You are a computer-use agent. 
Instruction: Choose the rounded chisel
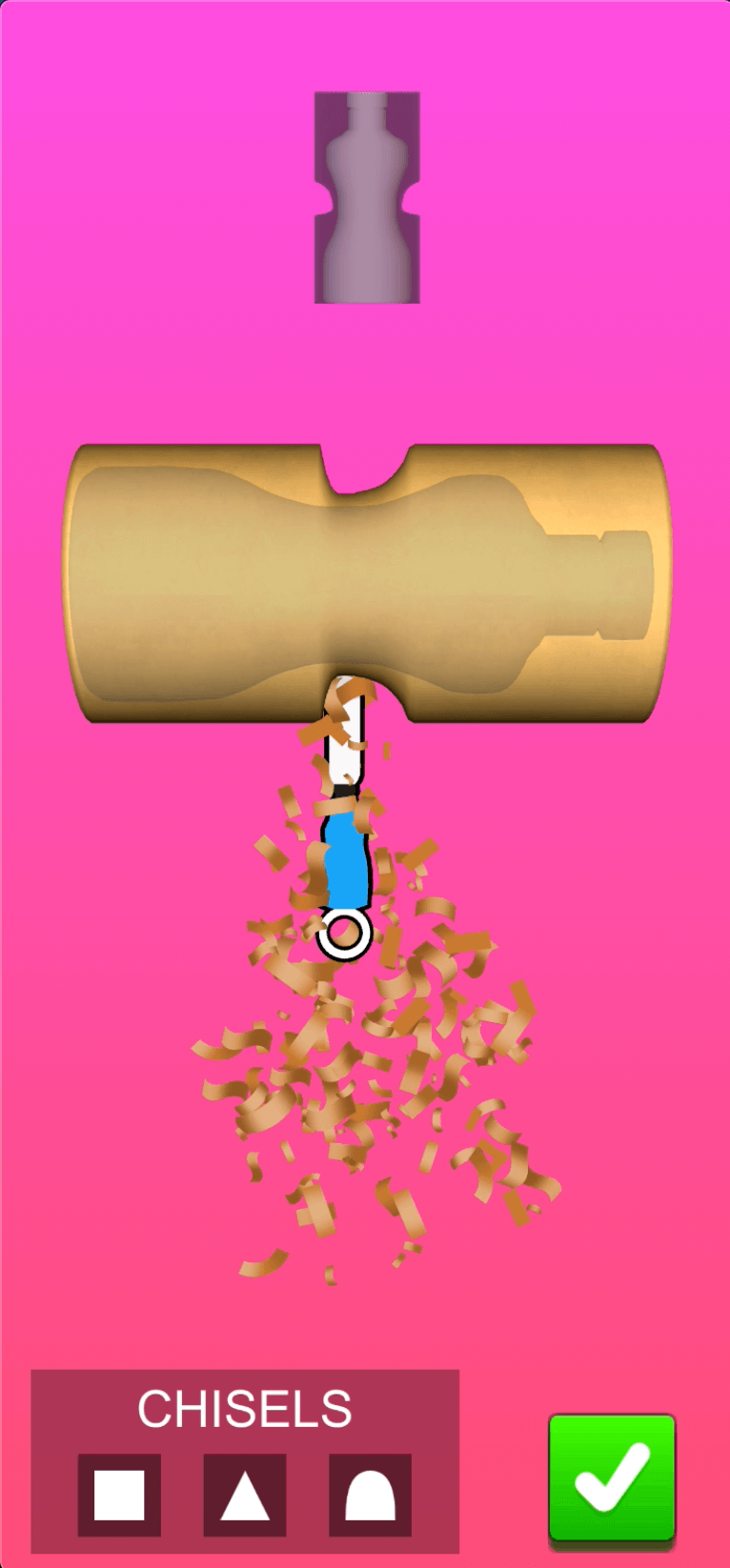[370, 1495]
